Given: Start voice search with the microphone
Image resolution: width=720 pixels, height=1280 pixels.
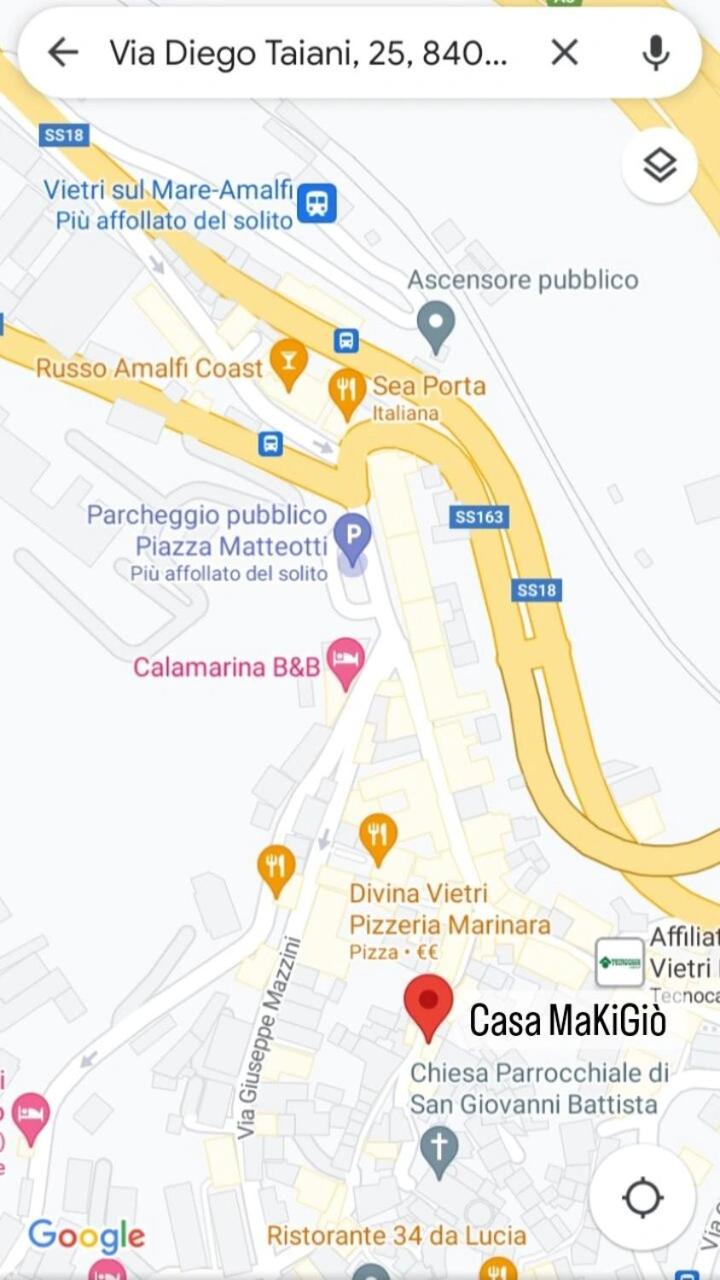Looking at the screenshot, I should (656, 52).
